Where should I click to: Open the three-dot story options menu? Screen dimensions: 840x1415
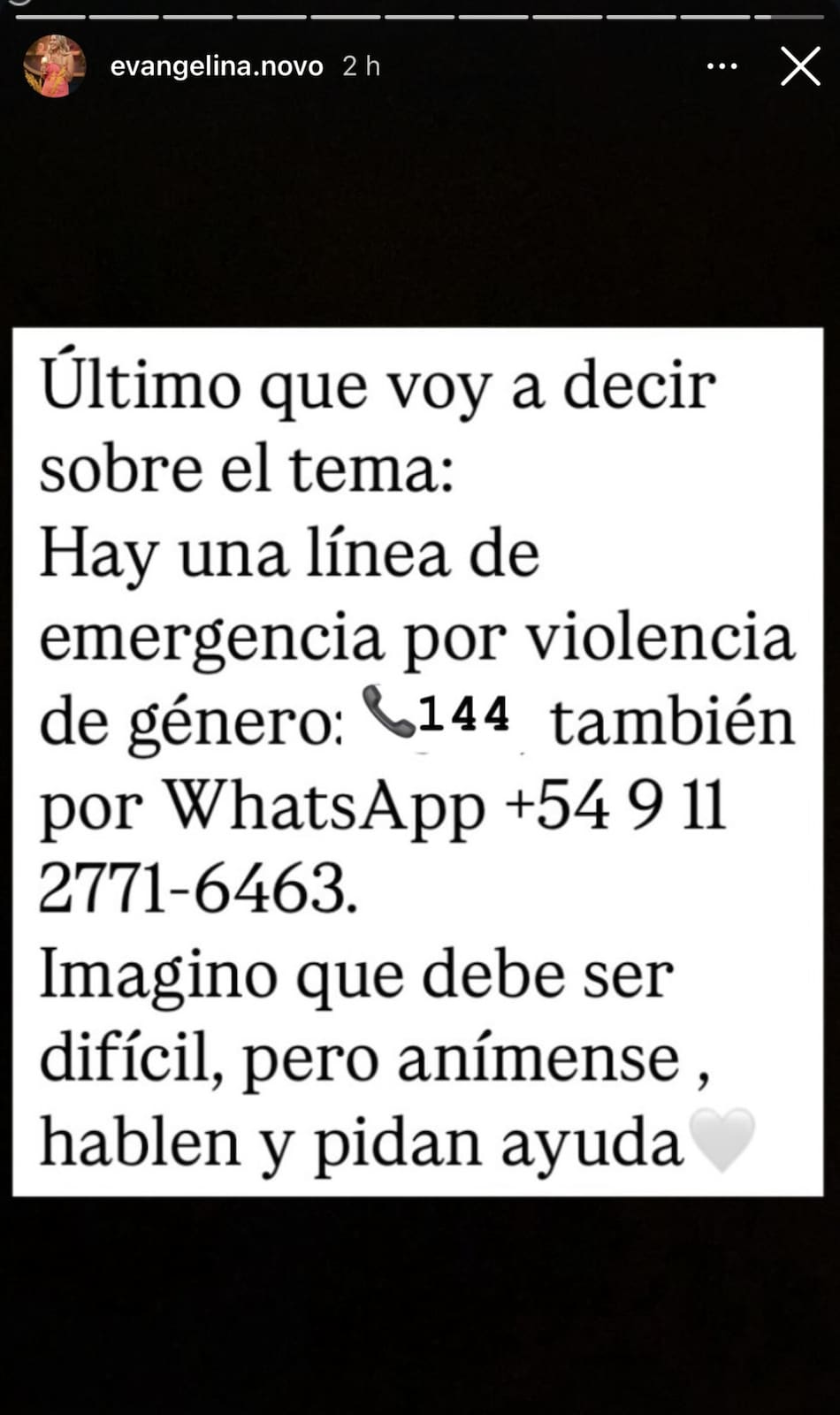coord(722,66)
